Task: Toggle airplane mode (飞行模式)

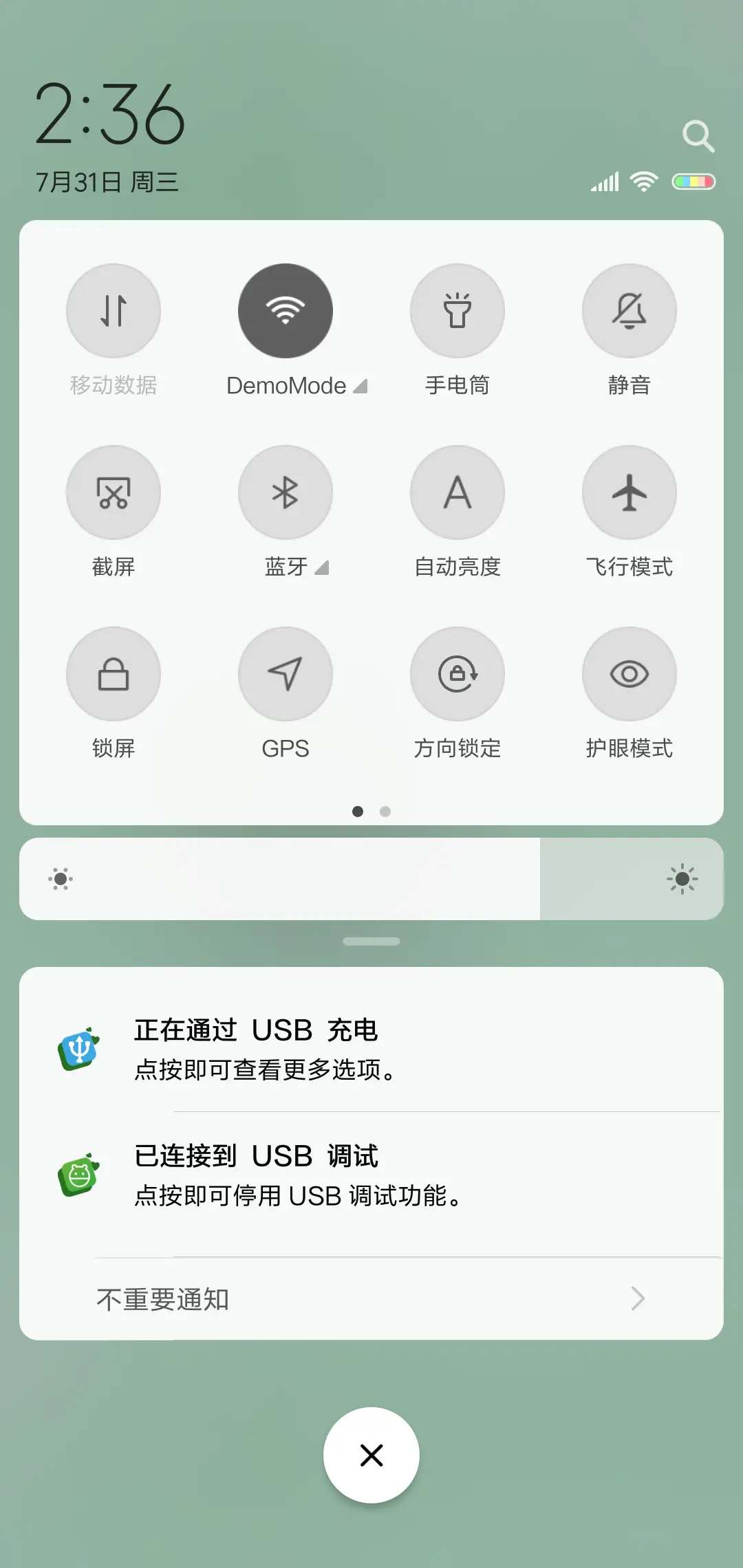Action: pyautogui.click(x=629, y=492)
